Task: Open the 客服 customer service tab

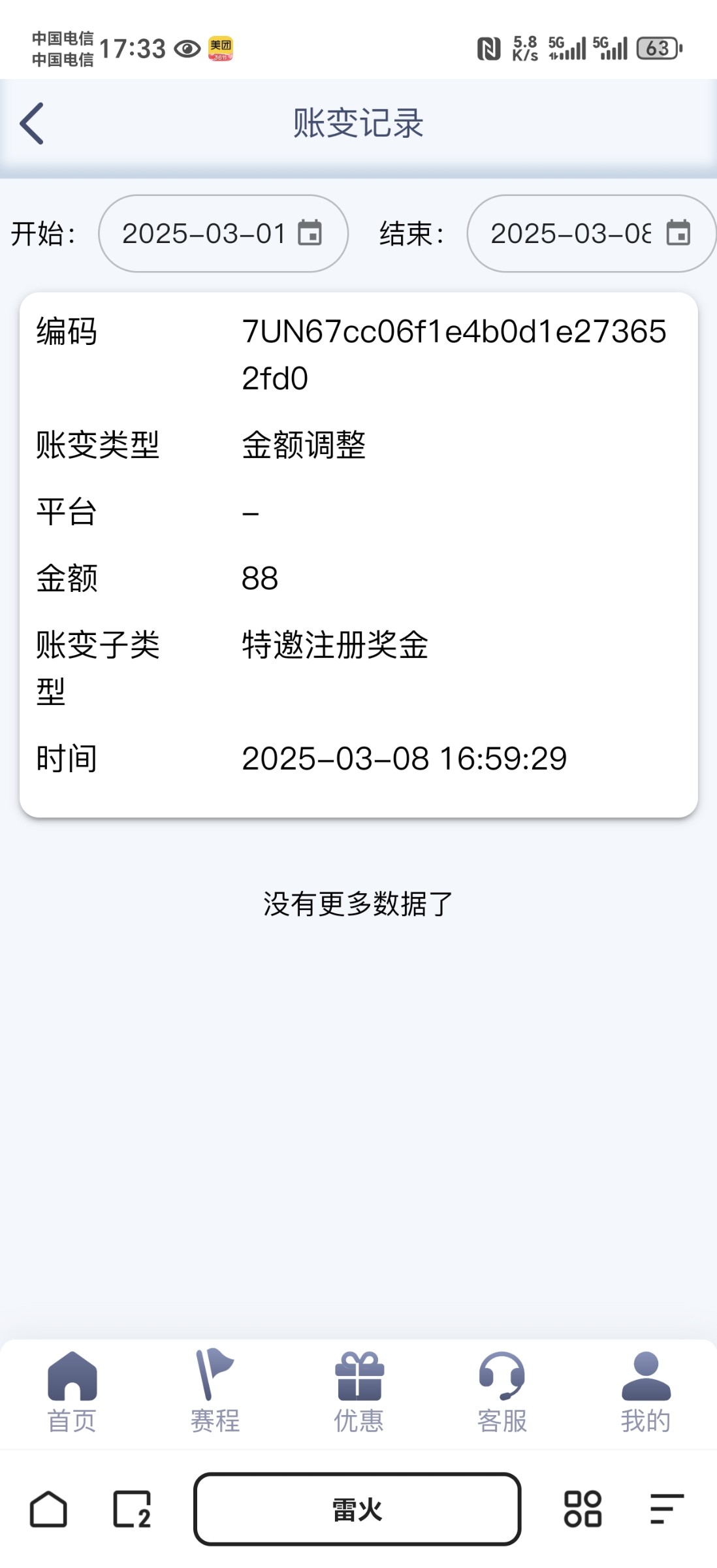Action: point(502,1393)
